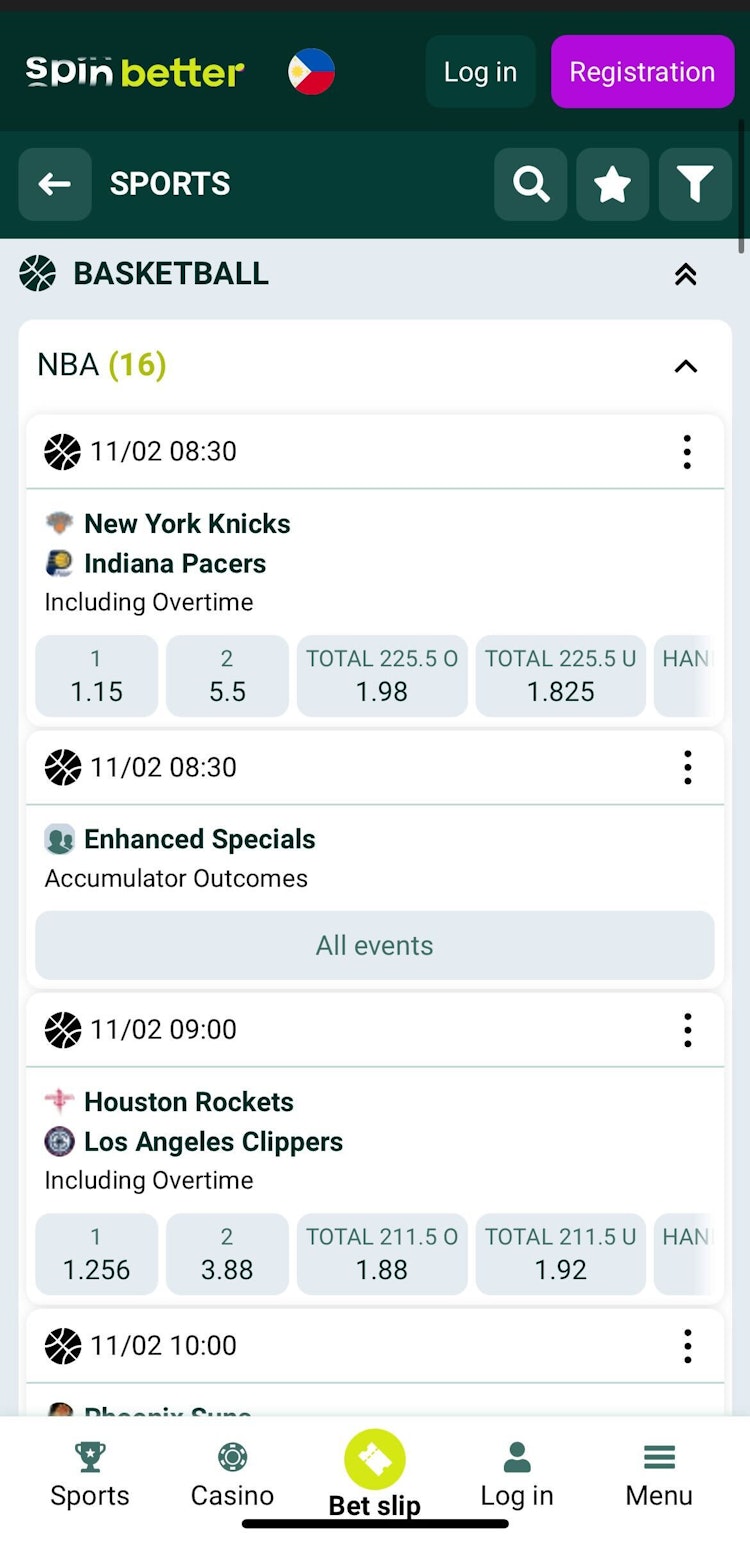Click the Sports trophy icon
The height and width of the screenshot is (1544, 750).
pyautogui.click(x=89, y=1459)
